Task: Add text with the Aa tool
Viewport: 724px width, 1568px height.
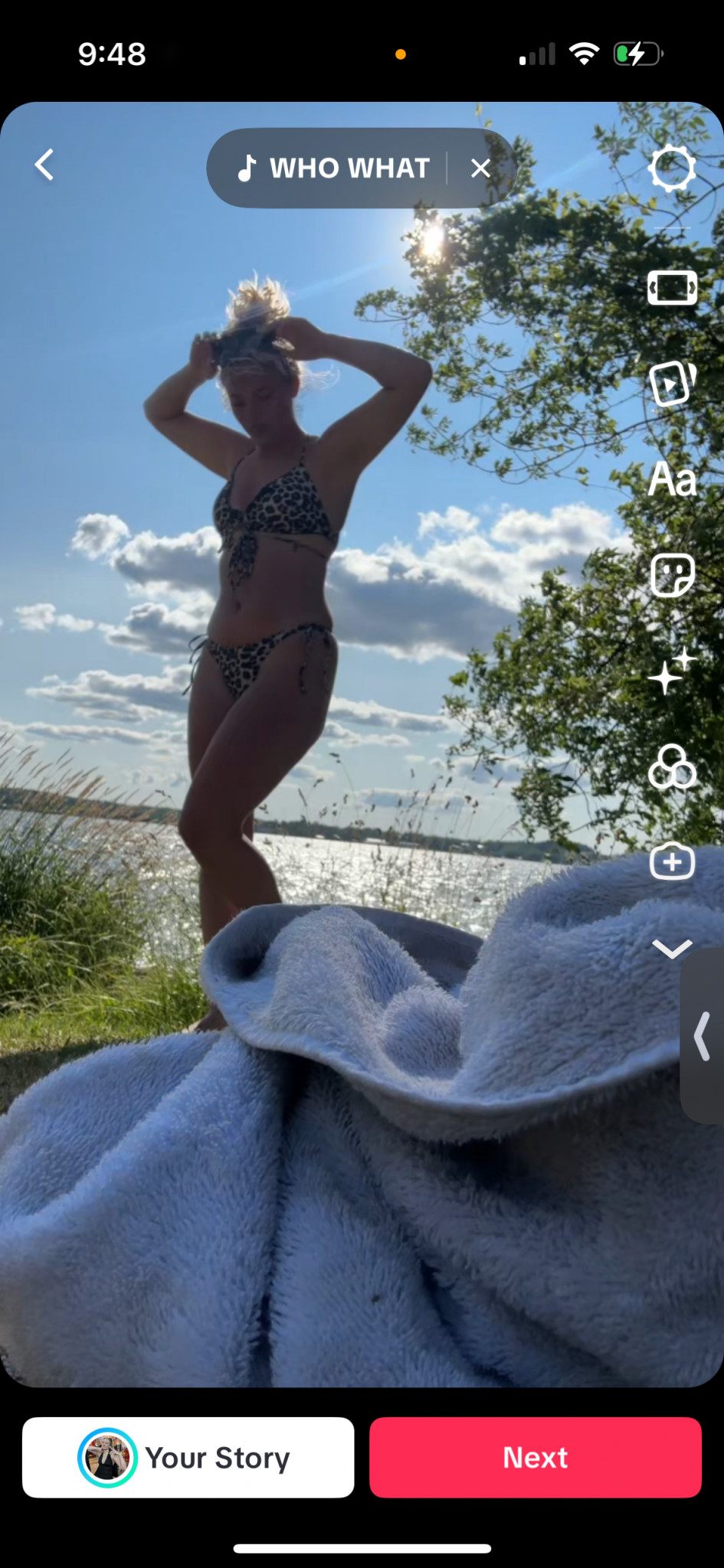Action: [672, 479]
